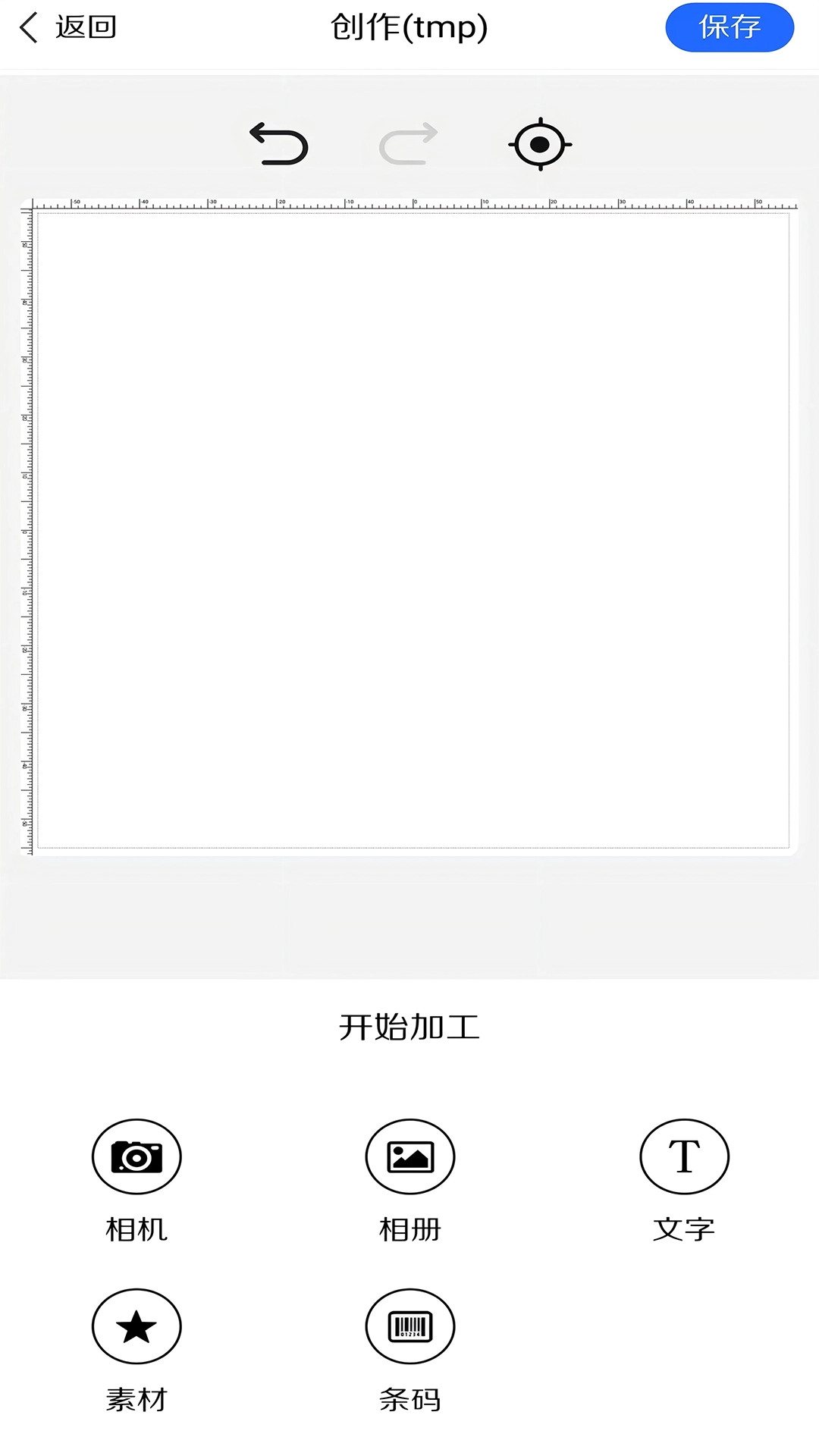This screenshot has height=1456, width=819.
Task: Tap the camera circle above 相机 label
Action: (x=136, y=1156)
